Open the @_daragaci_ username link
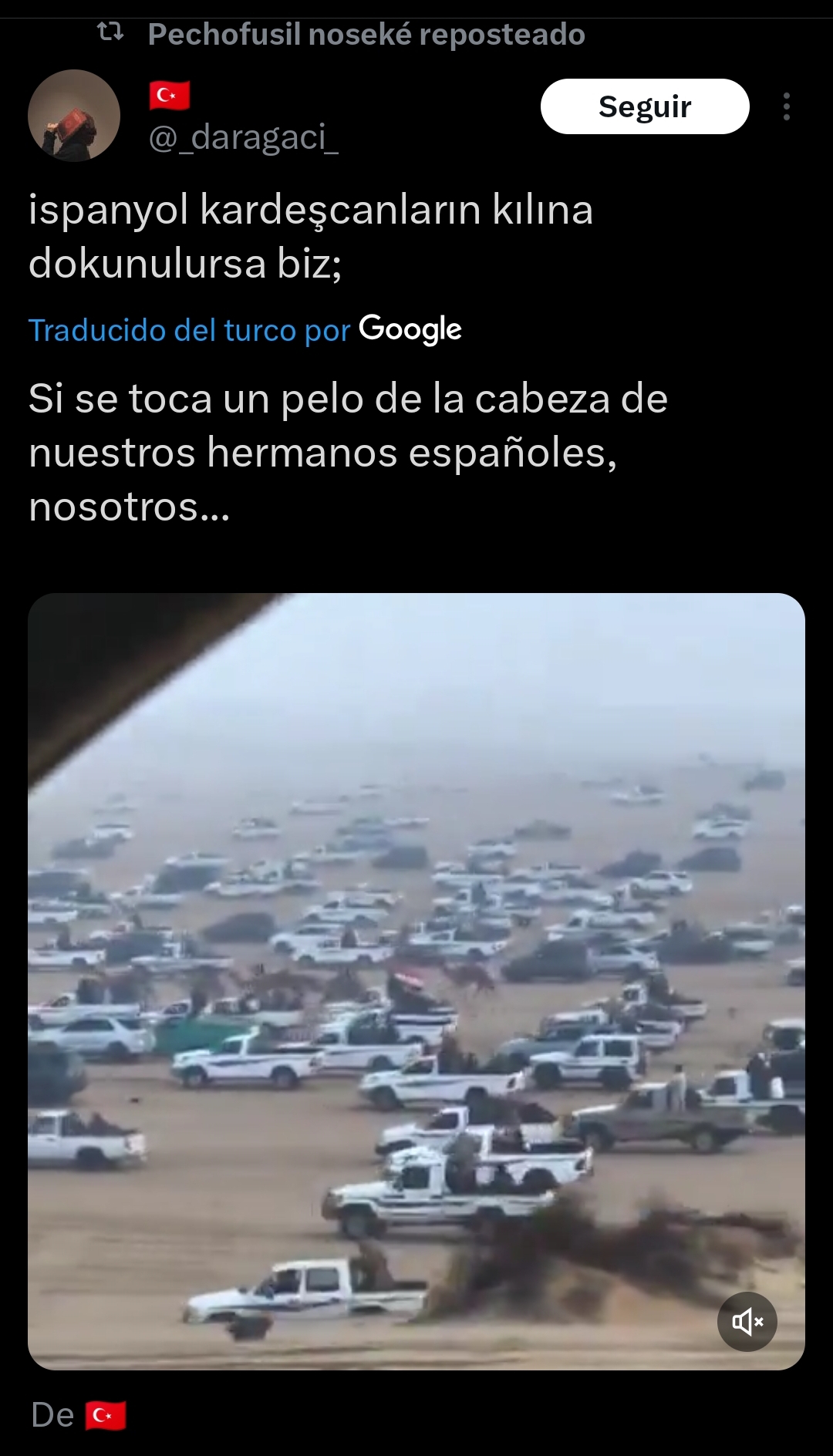Image resolution: width=833 pixels, height=1456 pixels. pos(243,138)
